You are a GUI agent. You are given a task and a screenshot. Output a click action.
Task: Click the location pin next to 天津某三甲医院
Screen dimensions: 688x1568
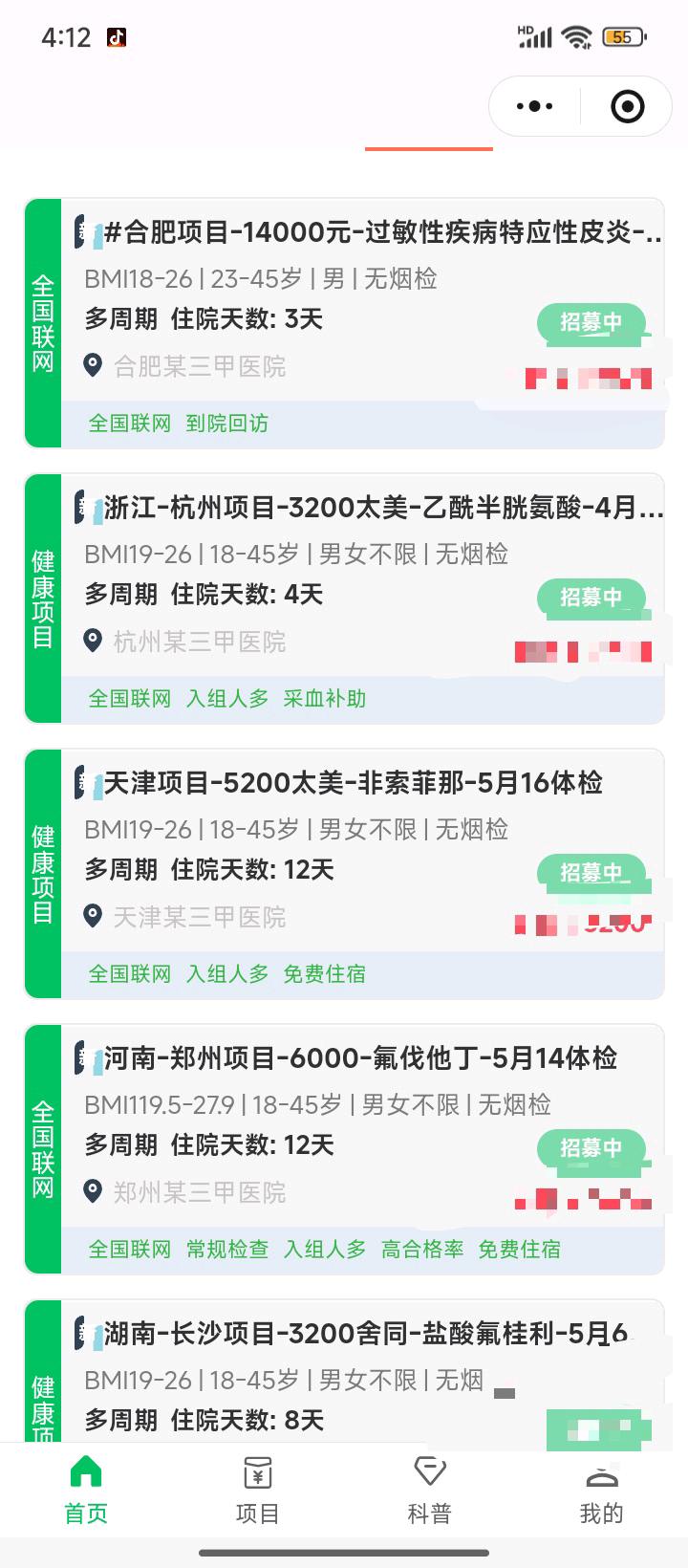tap(93, 916)
